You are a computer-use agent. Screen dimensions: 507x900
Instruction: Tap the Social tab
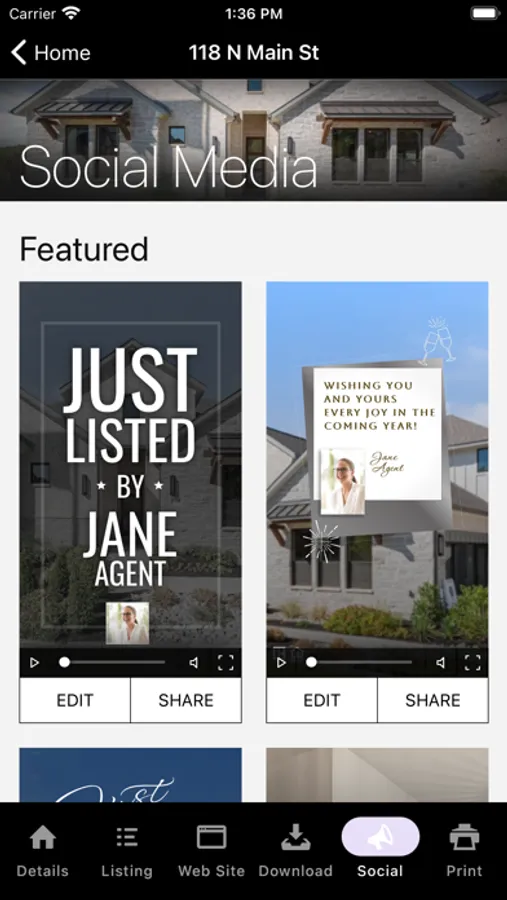click(380, 851)
